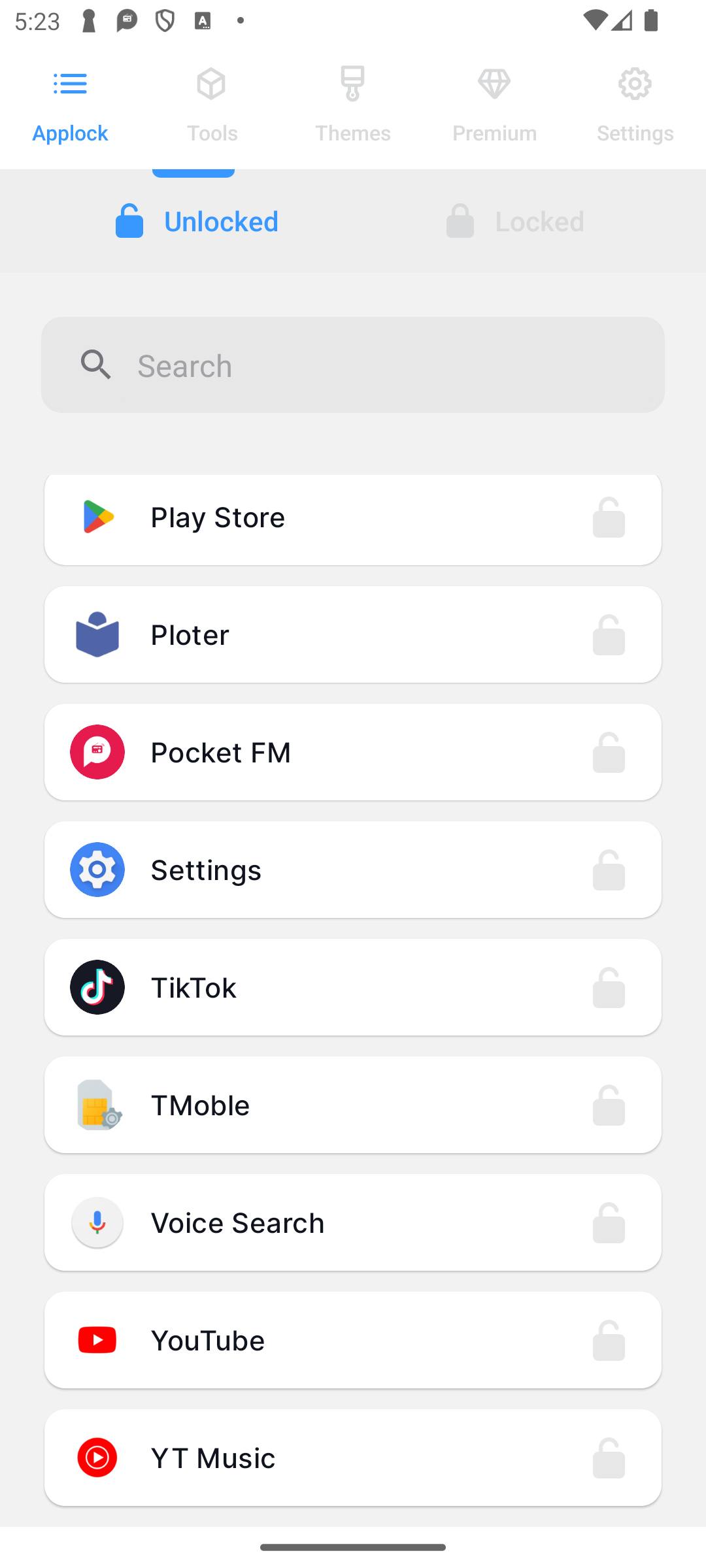Screen dimensions: 706x1568
Task: Lock TikTok
Action: click(609, 988)
